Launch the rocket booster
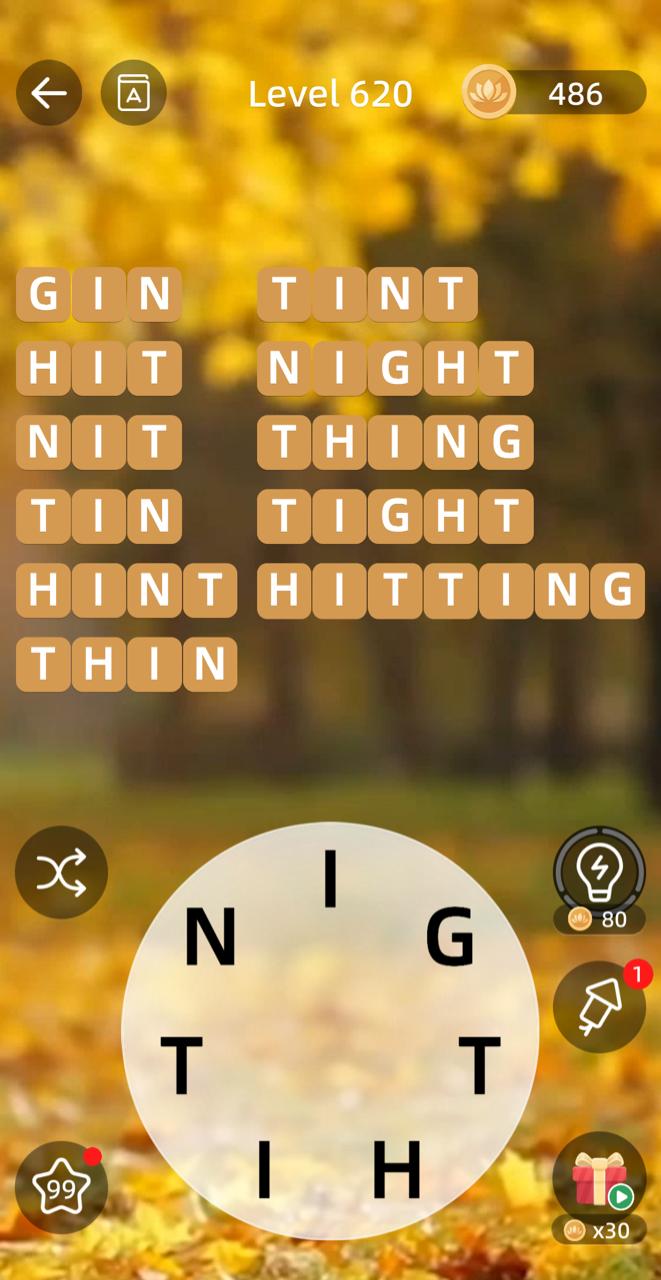The height and width of the screenshot is (1280, 661). coord(599,1007)
